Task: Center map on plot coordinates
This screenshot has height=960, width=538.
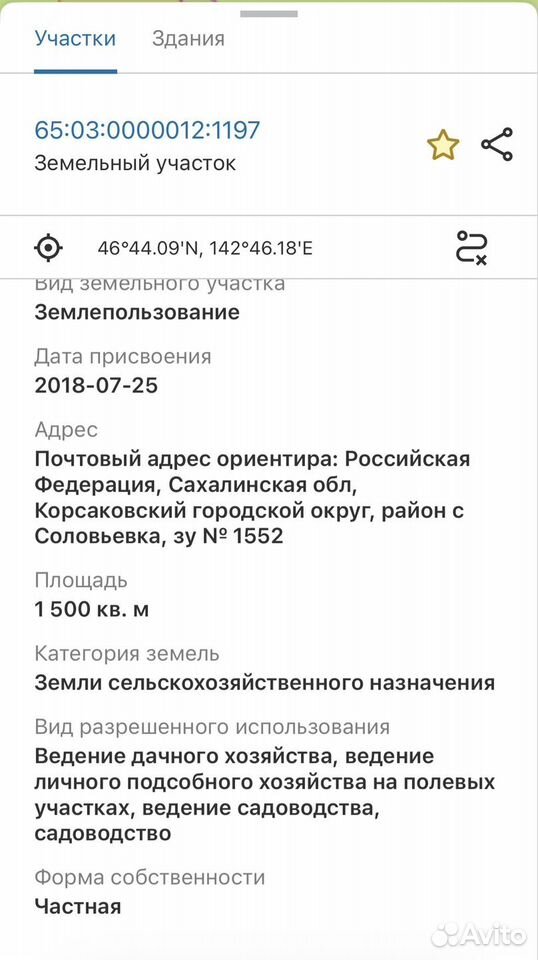Action: 48,249
